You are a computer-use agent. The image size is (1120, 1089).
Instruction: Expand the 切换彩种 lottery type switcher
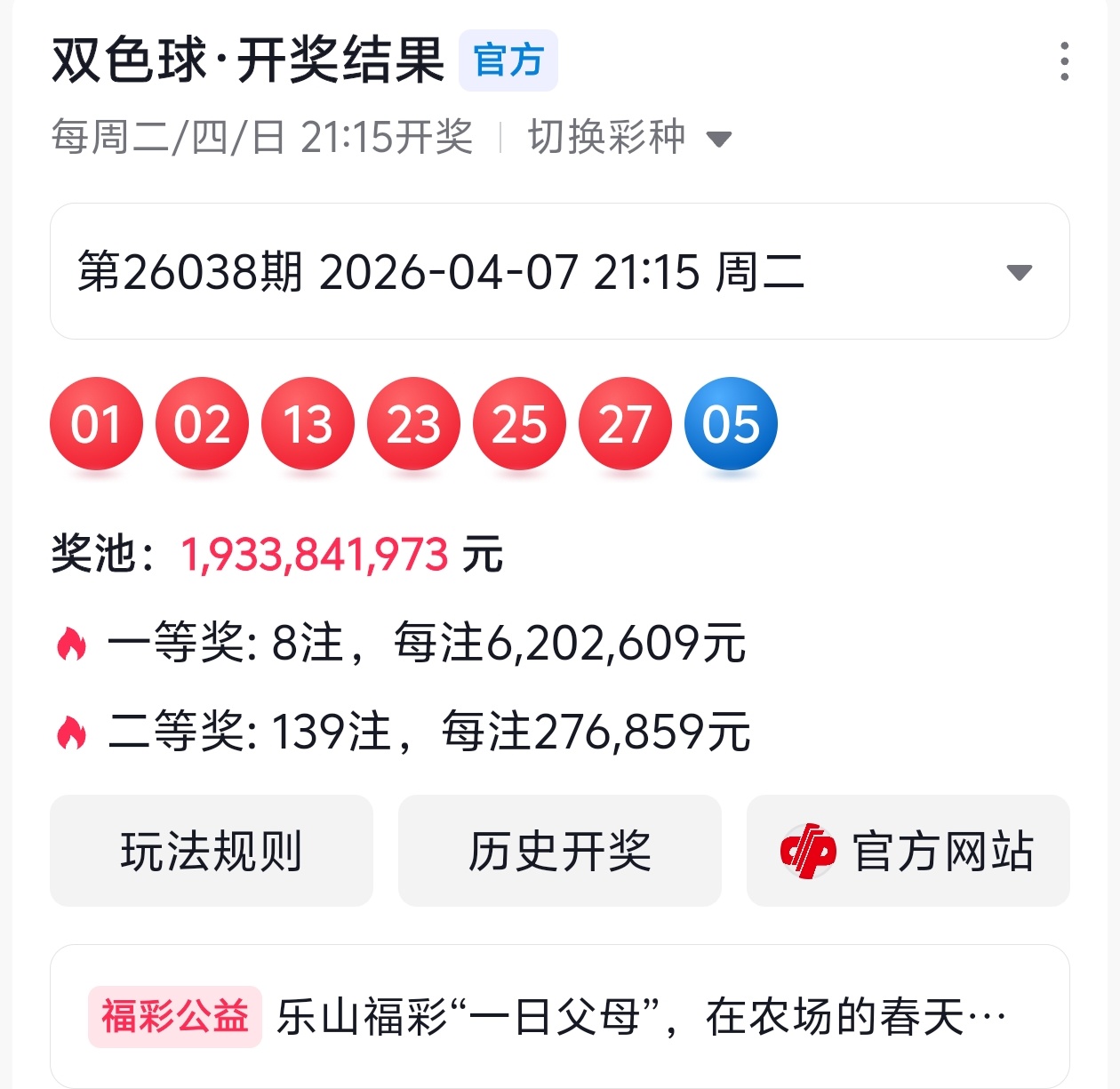[x=628, y=138]
